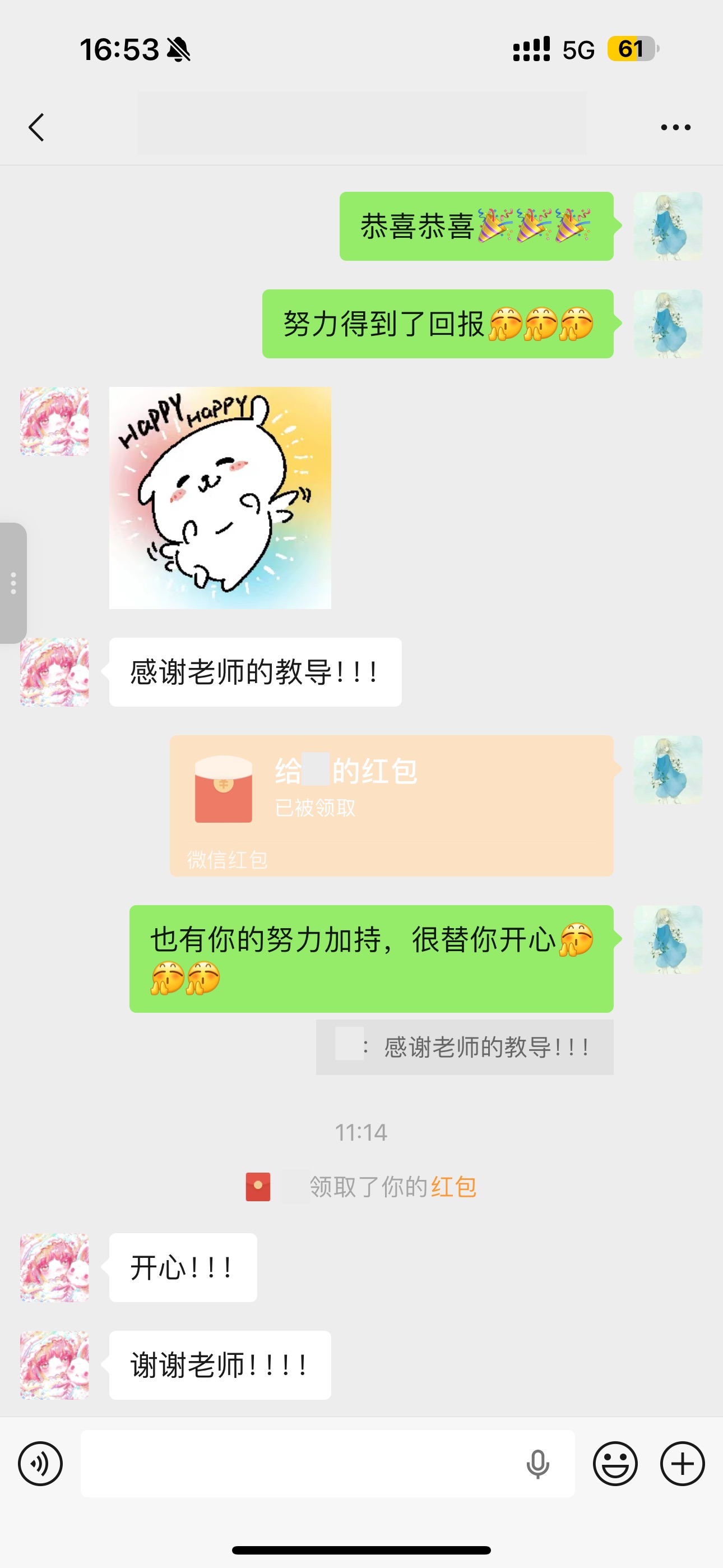Focus the message text field
Viewport: 723px width, 1568px height.
[298, 1464]
